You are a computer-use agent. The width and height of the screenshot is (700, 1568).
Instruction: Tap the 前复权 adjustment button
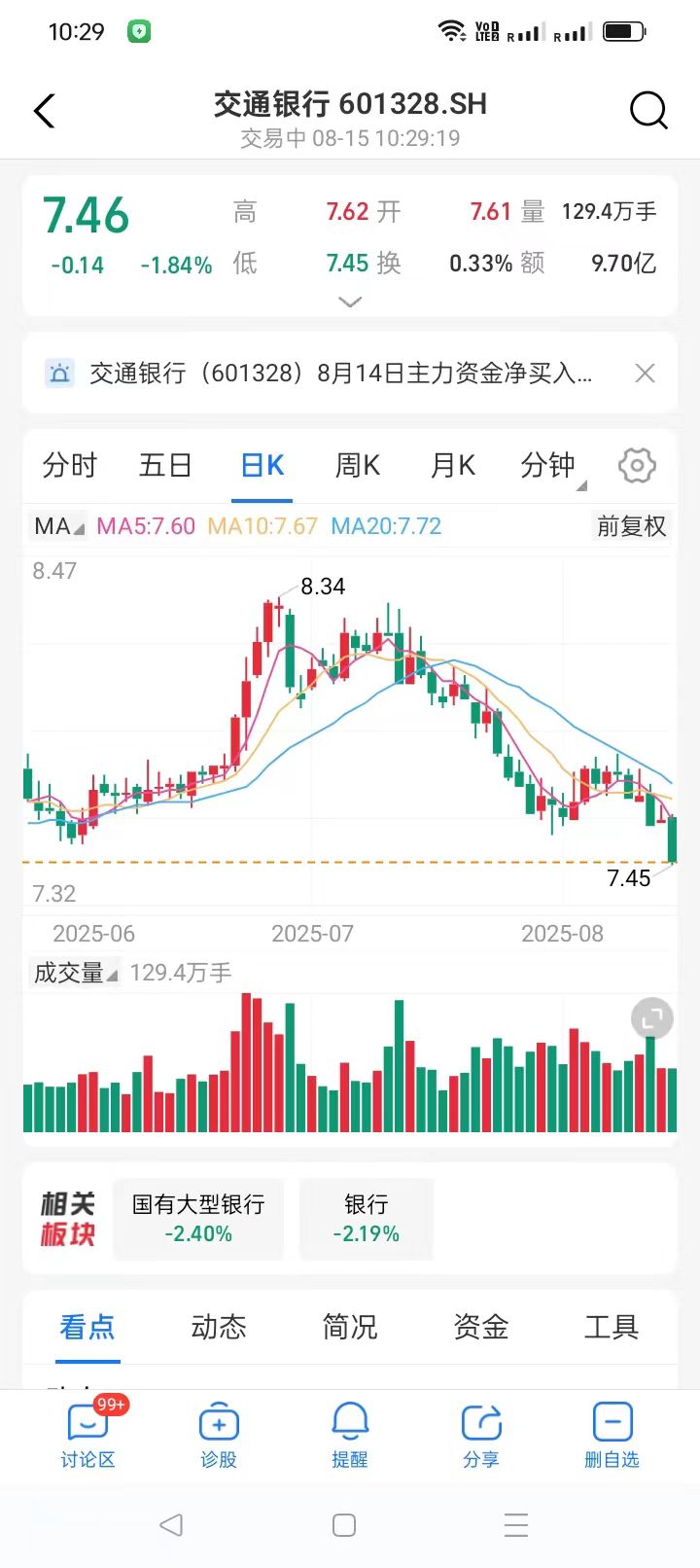[631, 526]
